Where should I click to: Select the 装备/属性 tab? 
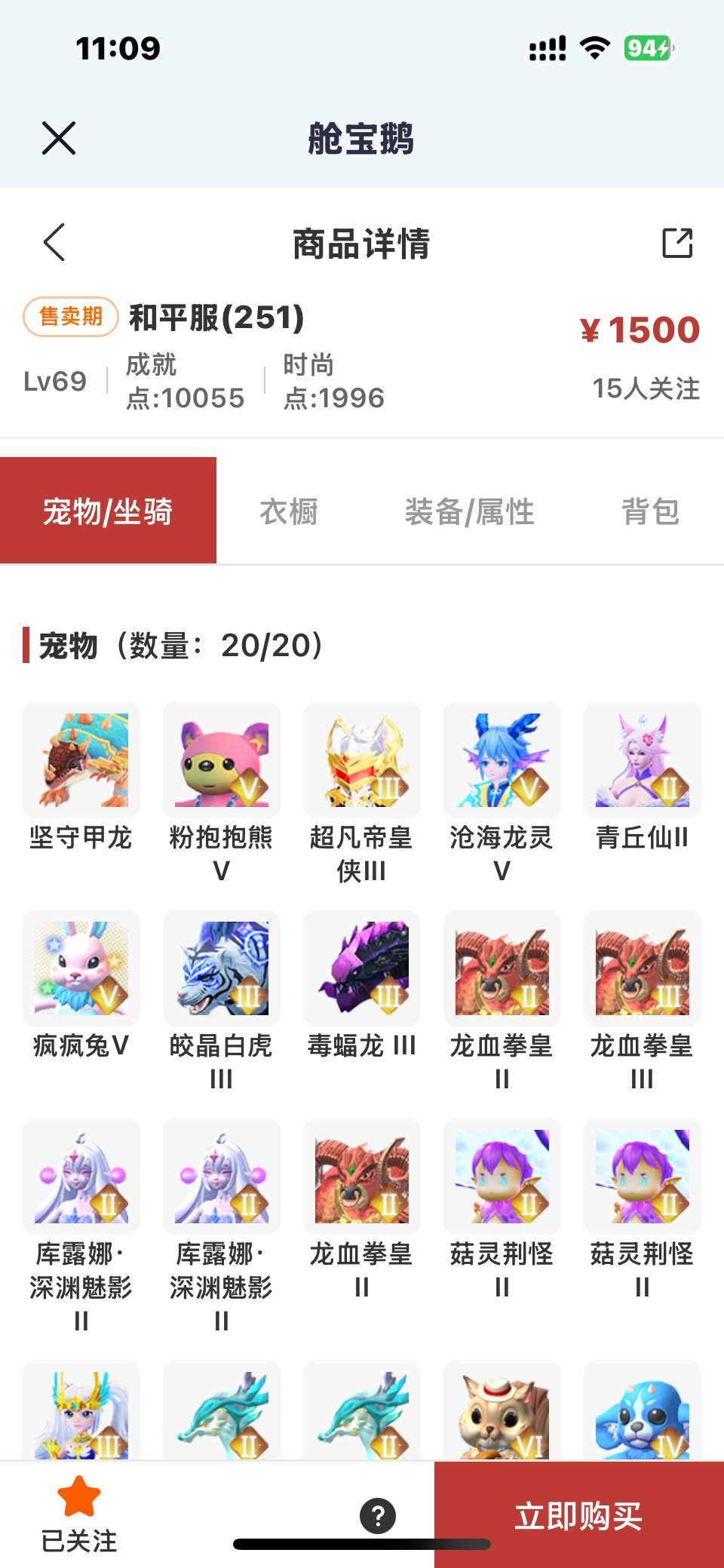tap(469, 511)
